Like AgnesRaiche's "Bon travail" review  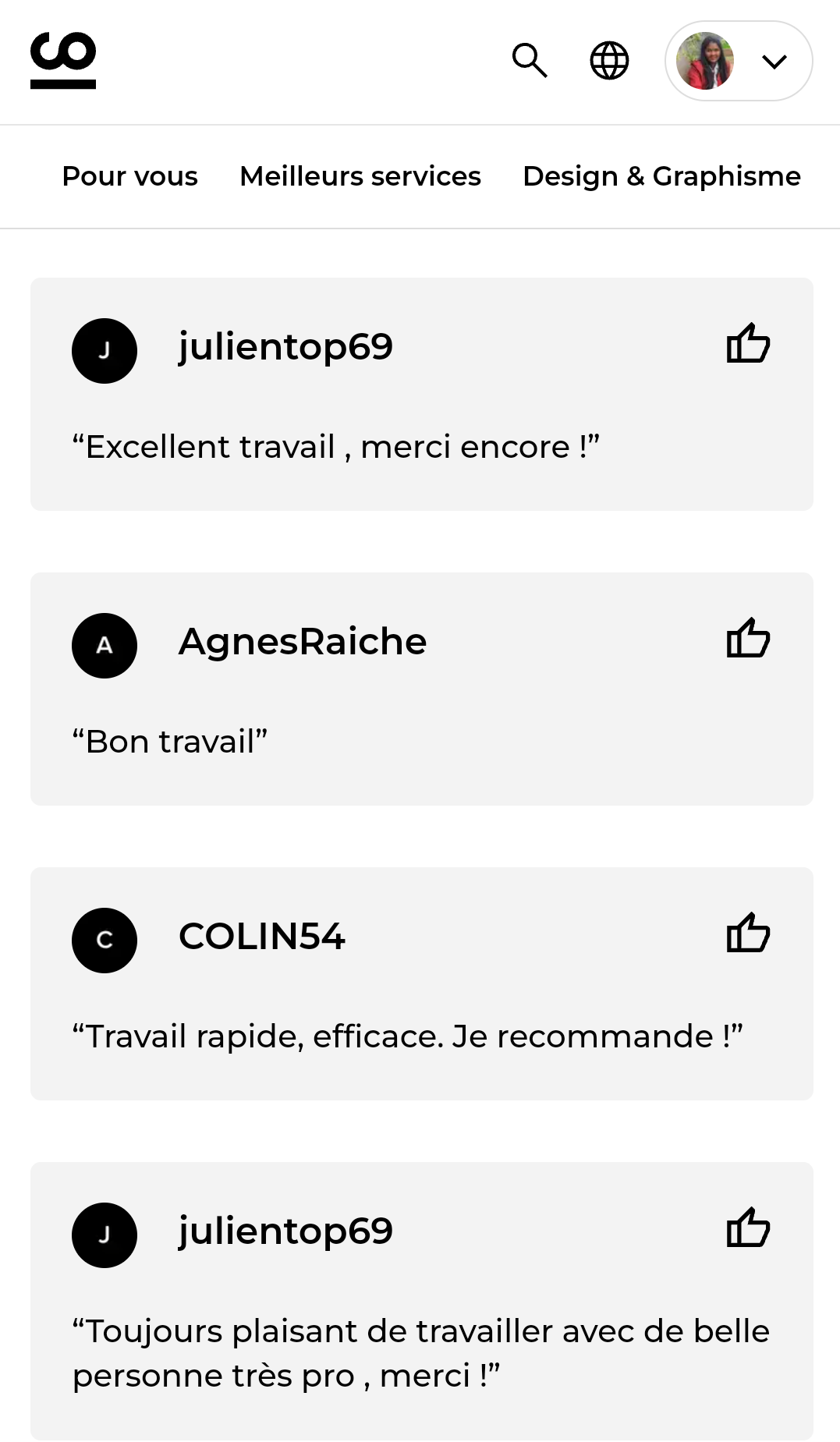(x=748, y=639)
